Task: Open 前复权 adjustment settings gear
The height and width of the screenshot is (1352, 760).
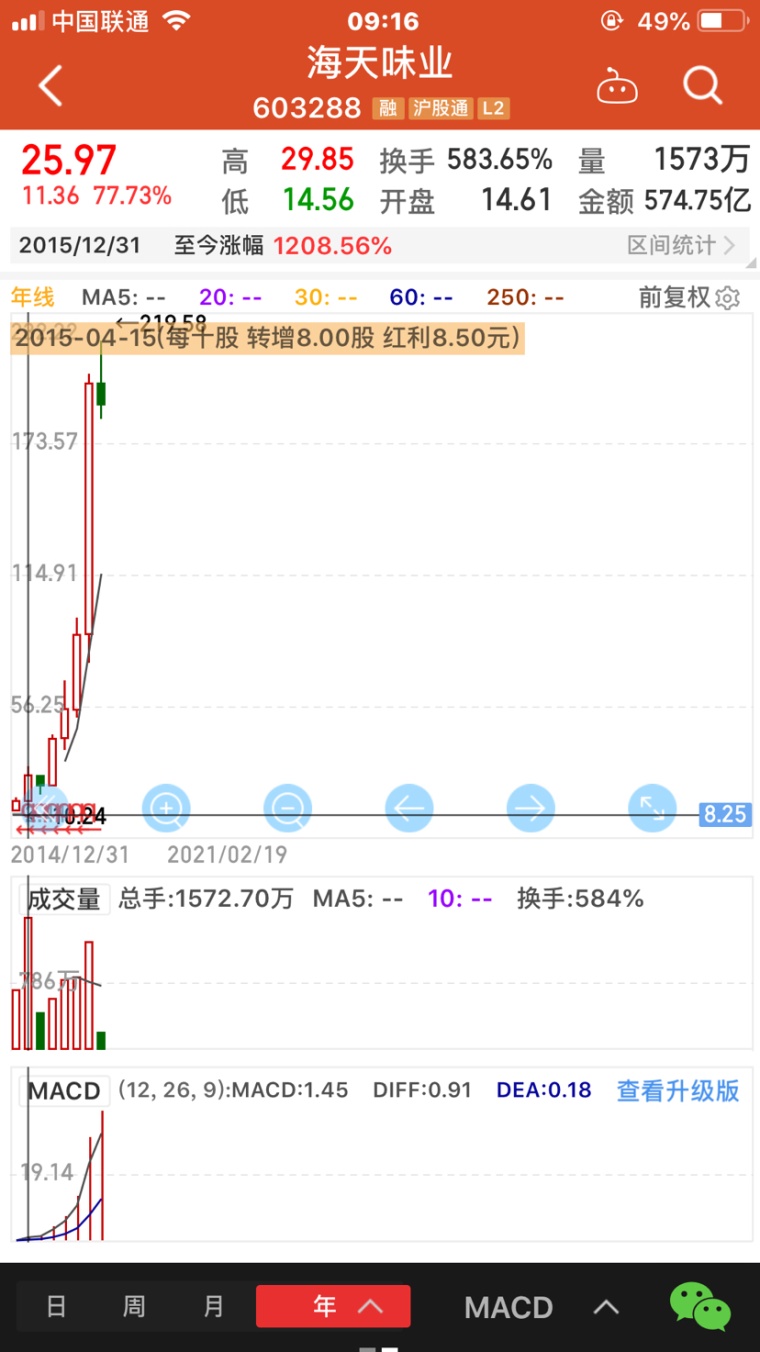Action: pos(728,297)
